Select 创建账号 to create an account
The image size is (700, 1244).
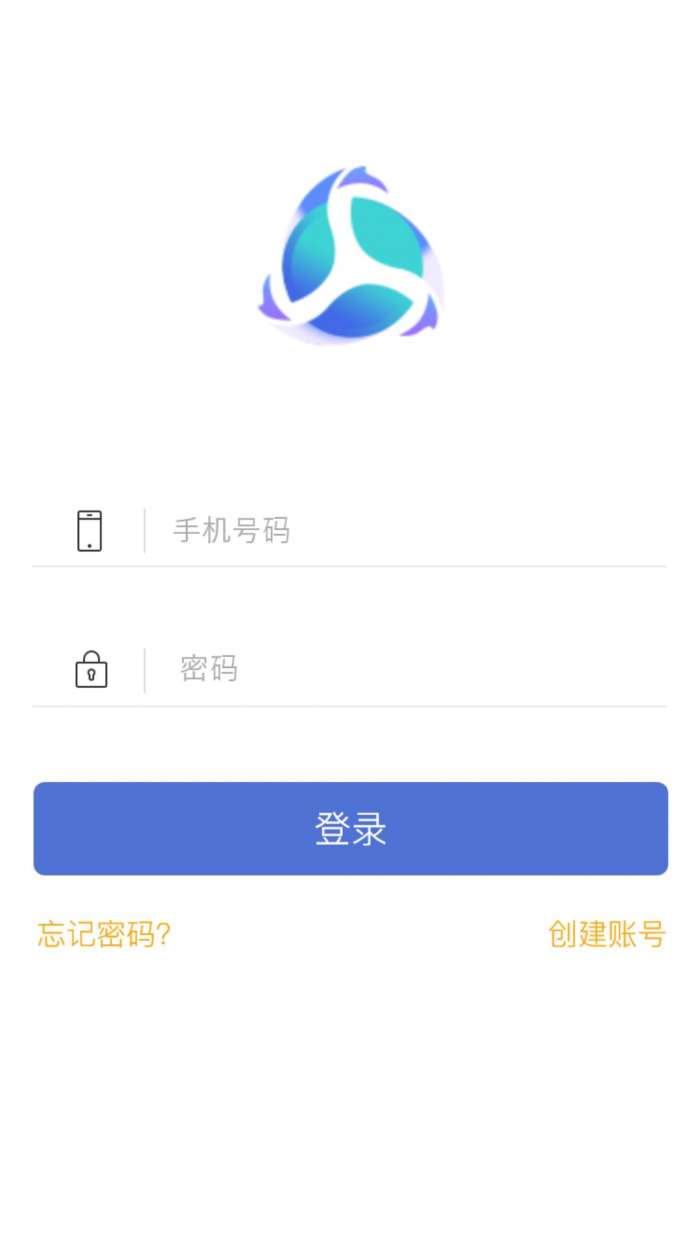coord(606,934)
